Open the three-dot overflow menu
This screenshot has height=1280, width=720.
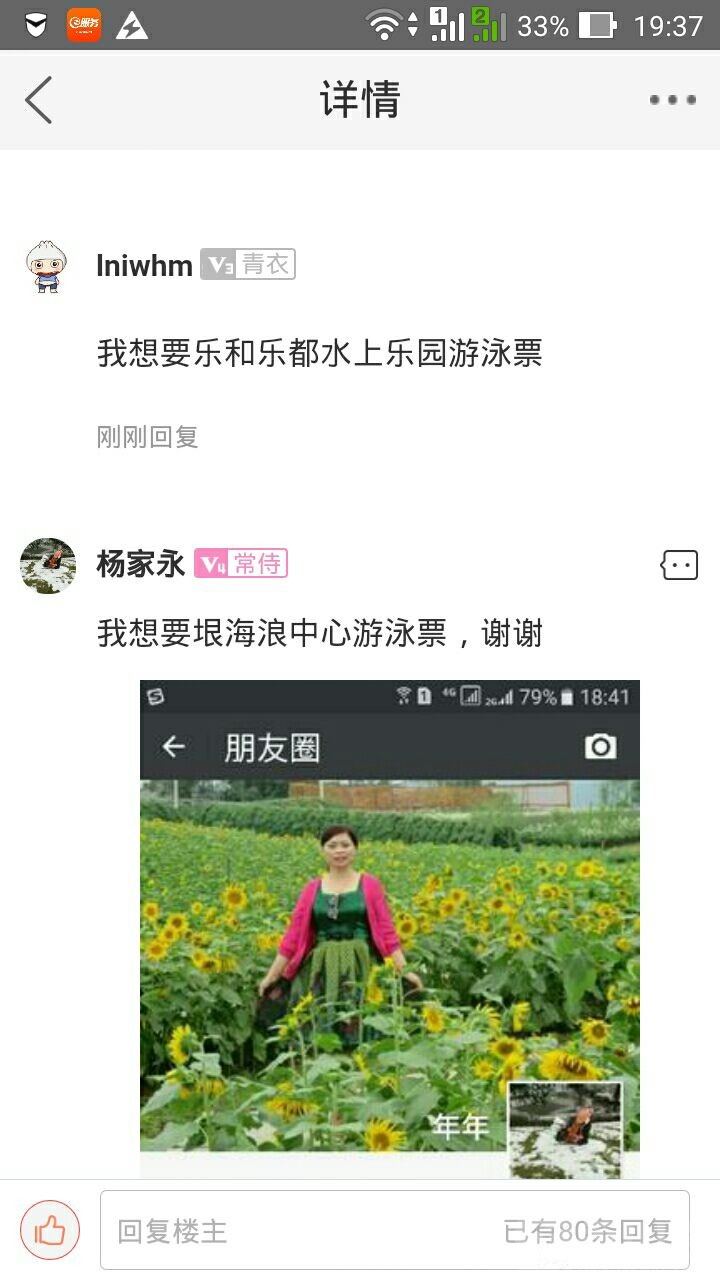click(x=673, y=100)
